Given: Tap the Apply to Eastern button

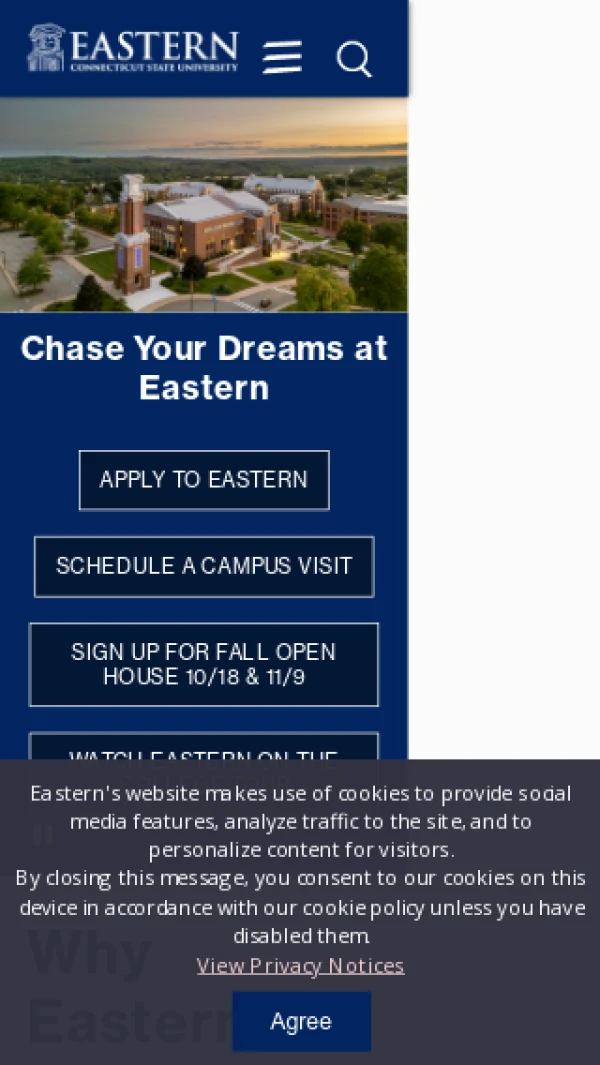Looking at the screenshot, I should click(204, 480).
